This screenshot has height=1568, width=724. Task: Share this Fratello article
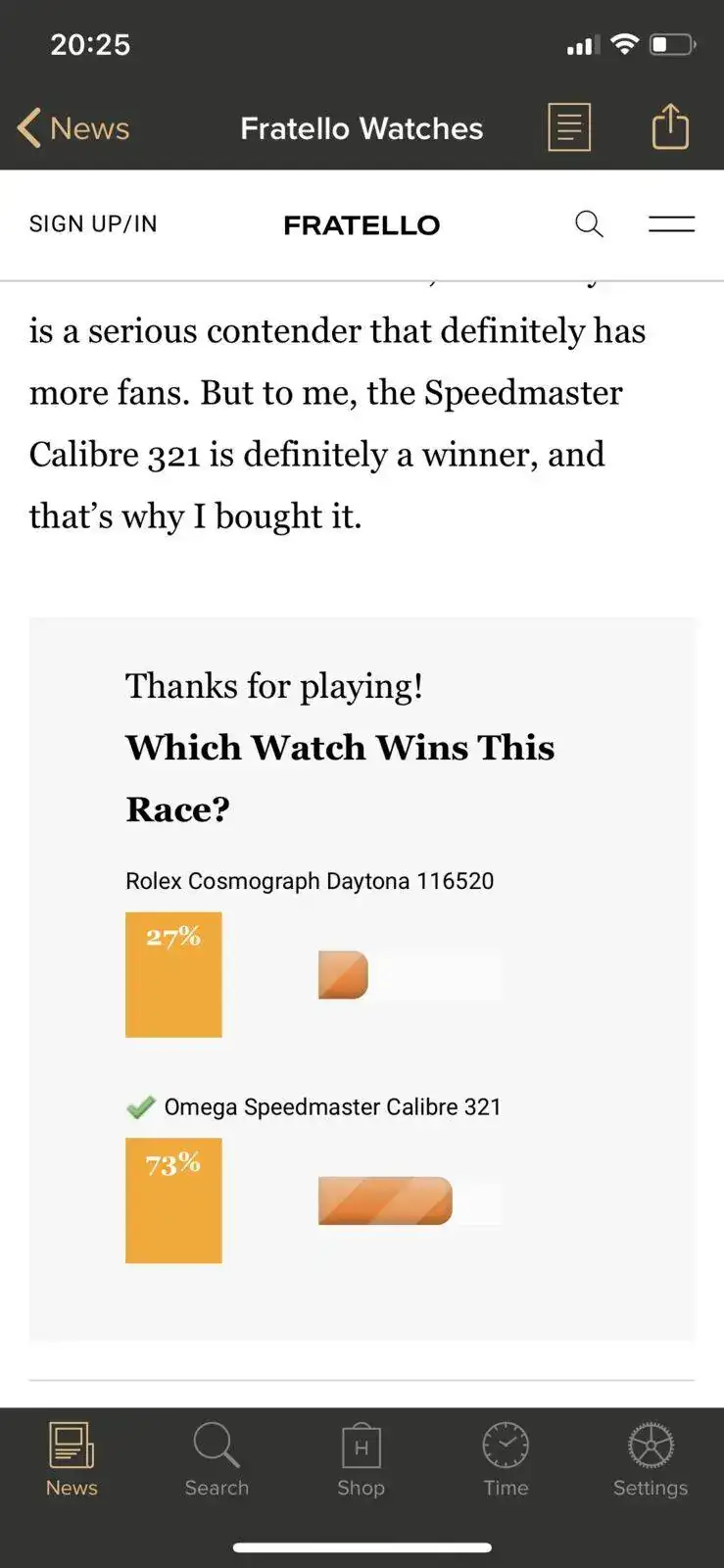(x=670, y=126)
